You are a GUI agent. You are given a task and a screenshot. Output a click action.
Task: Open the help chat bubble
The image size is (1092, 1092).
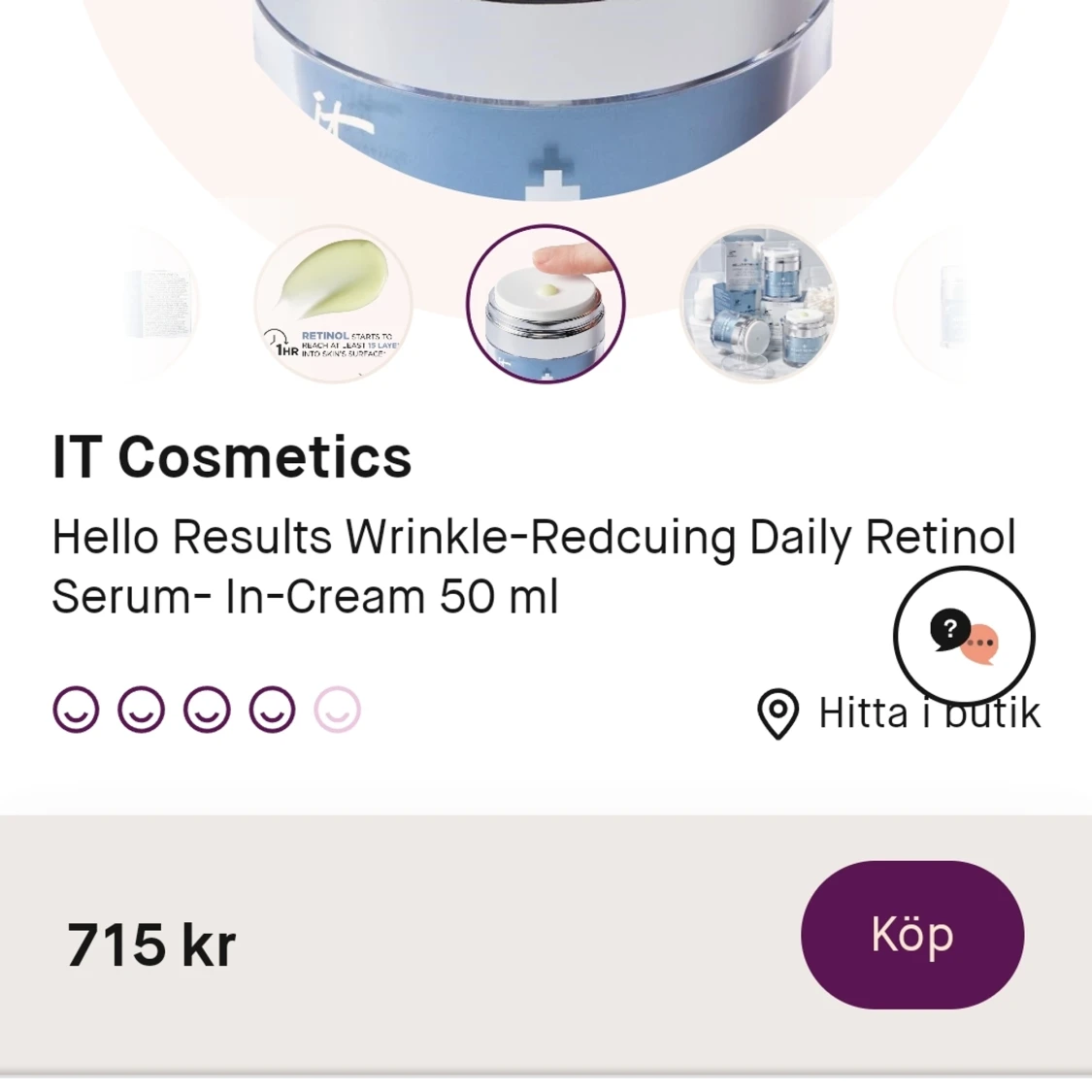[x=964, y=637]
